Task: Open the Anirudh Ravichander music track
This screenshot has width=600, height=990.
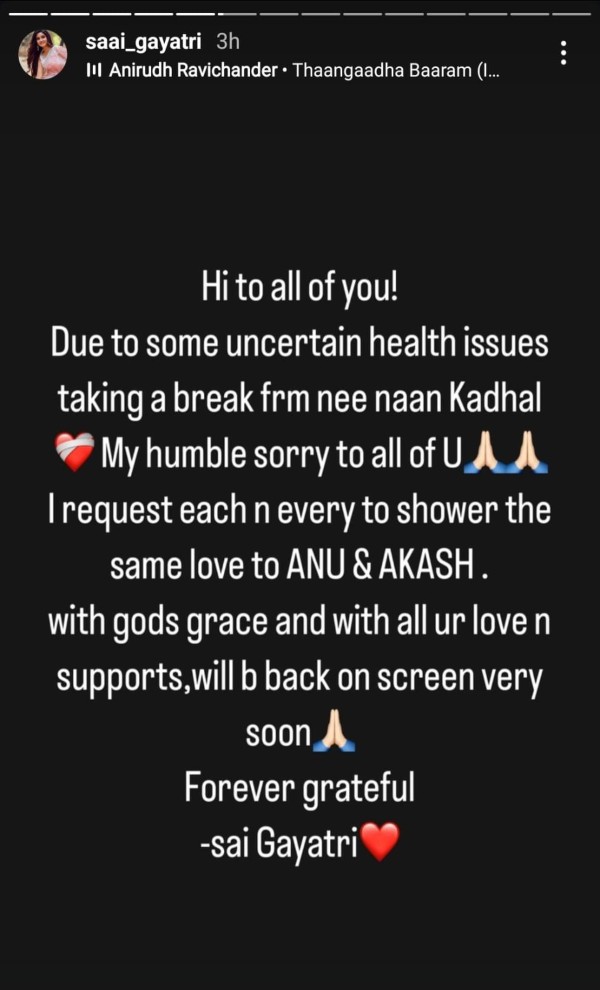Action: (292, 71)
